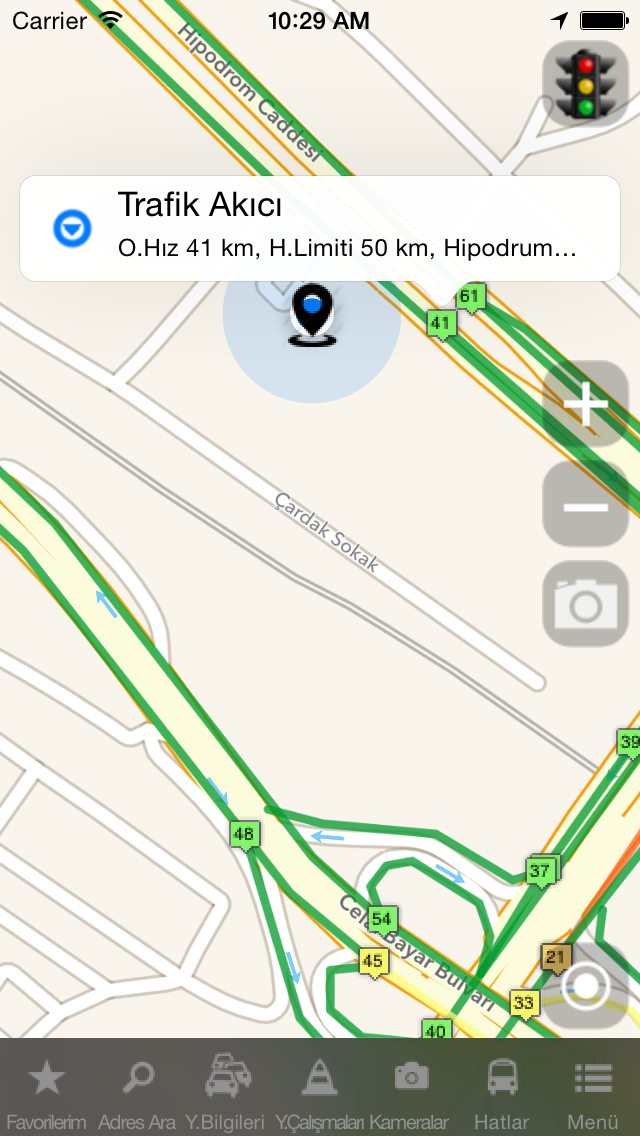The image size is (640, 1136).
Task: Tap the speed marker 48
Action: click(x=244, y=833)
